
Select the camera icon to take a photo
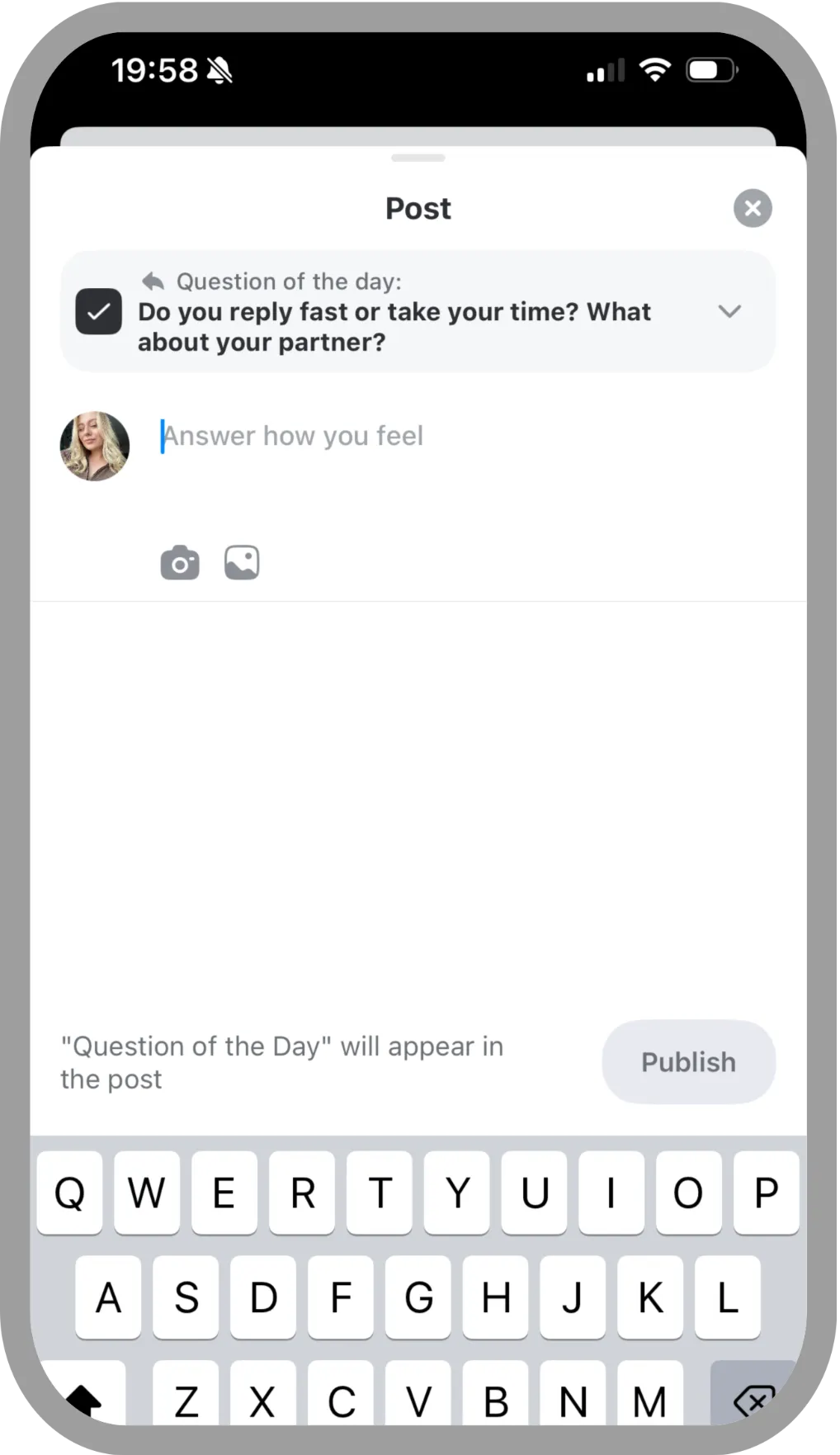pos(180,562)
